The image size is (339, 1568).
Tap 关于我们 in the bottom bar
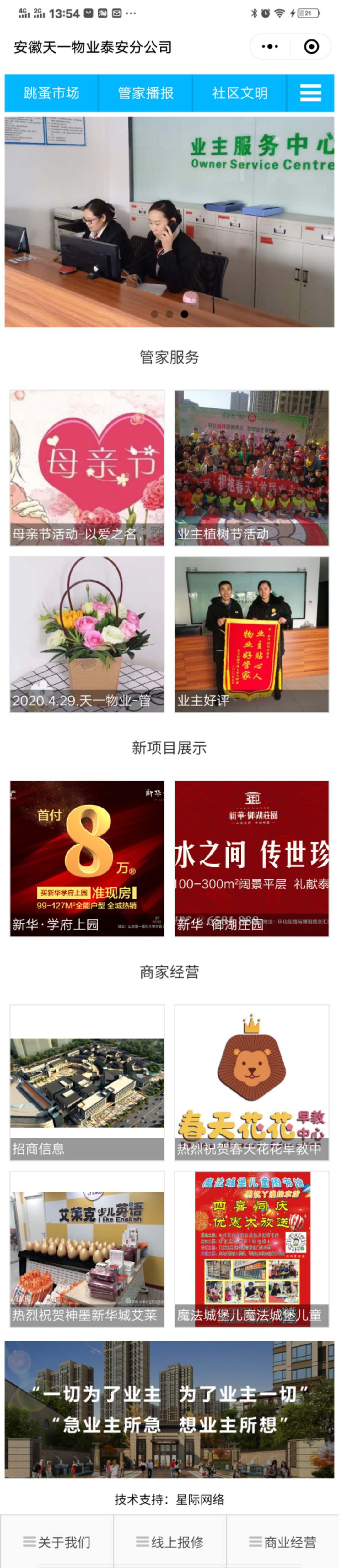tap(57, 1542)
